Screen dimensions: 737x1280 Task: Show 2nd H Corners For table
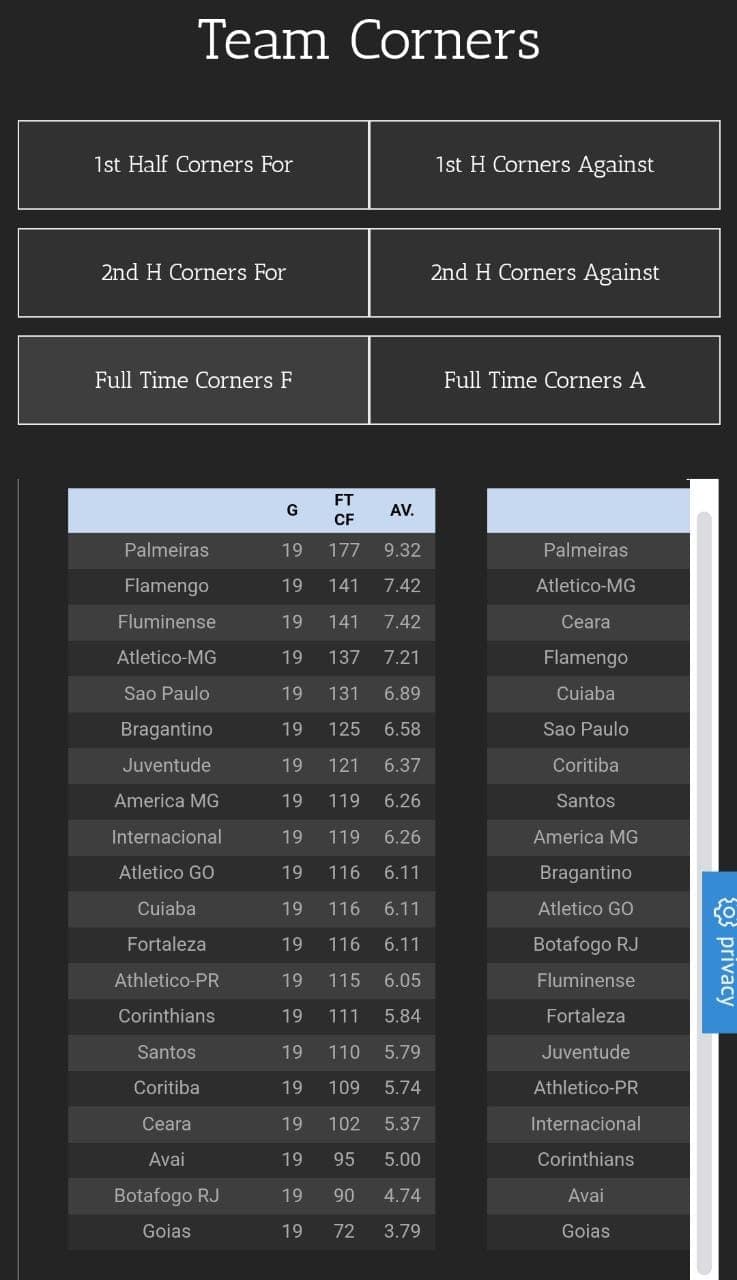[x=194, y=273]
